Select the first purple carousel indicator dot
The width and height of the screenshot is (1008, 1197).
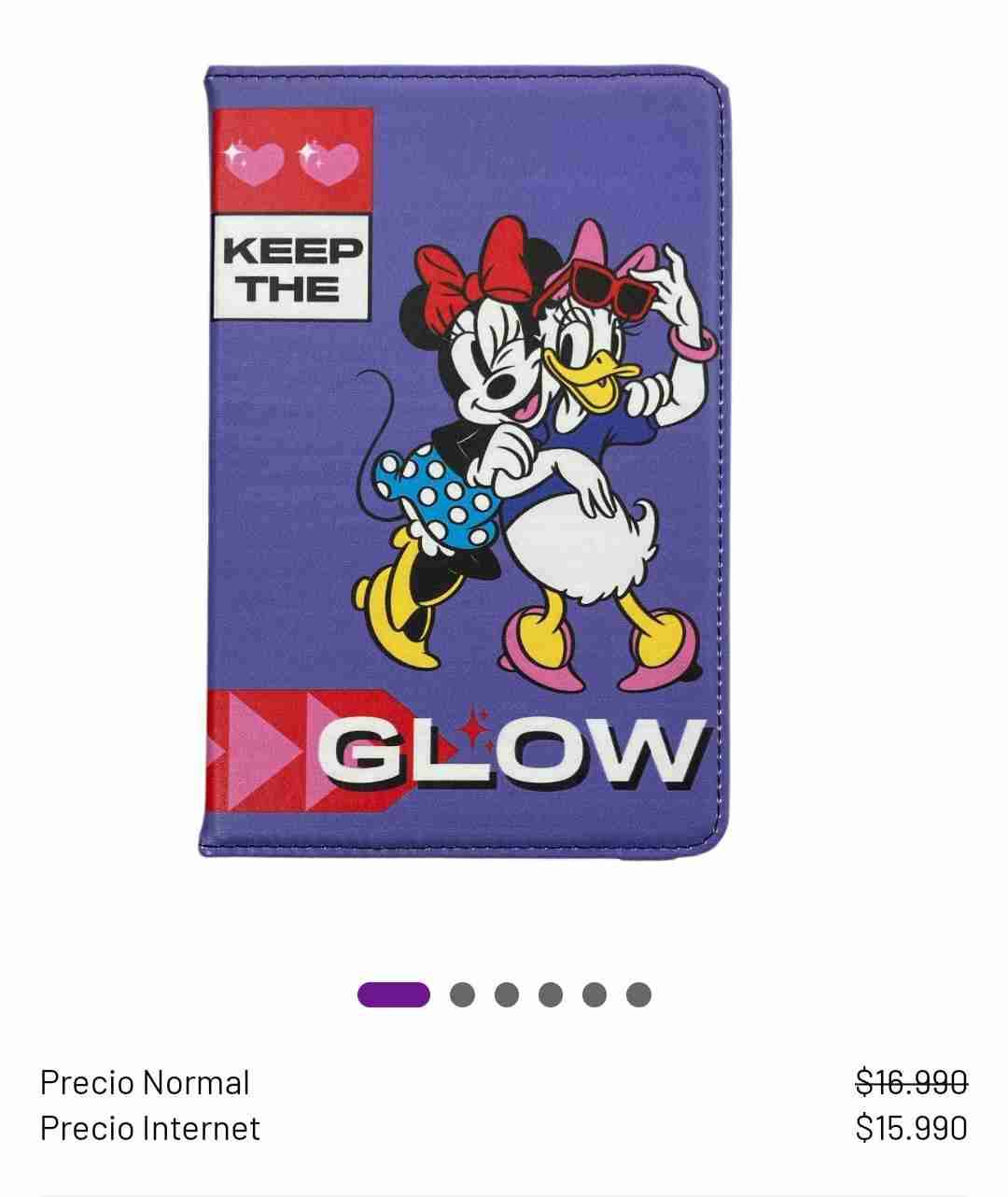pyautogui.click(x=392, y=994)
